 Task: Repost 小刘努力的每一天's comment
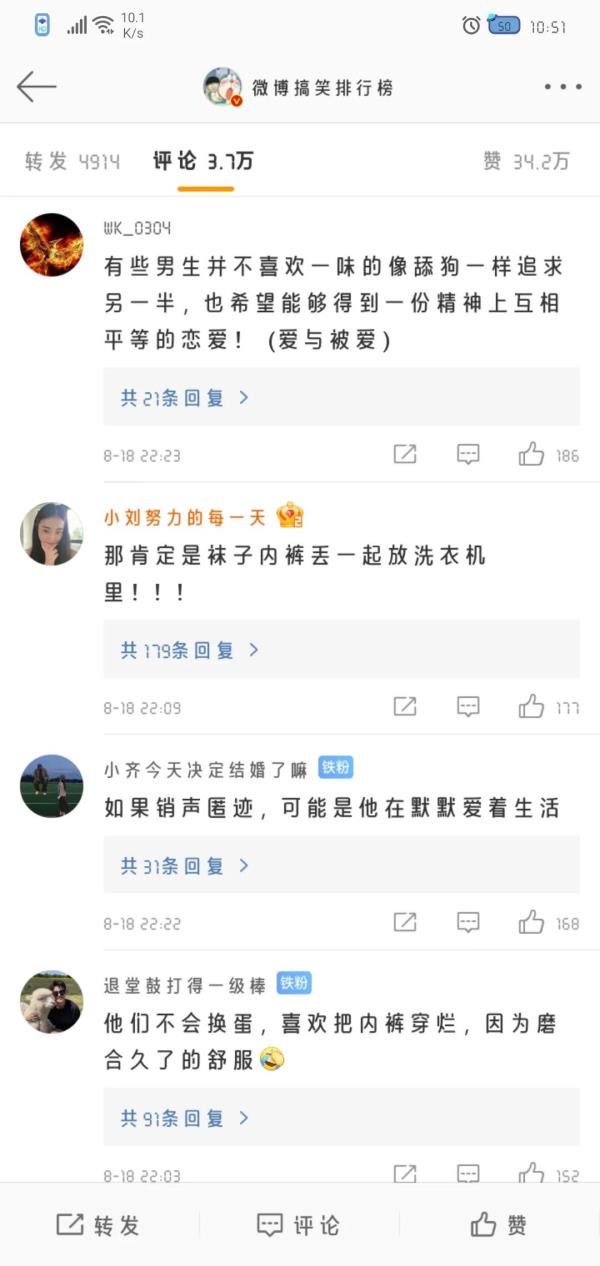(405, 707)
